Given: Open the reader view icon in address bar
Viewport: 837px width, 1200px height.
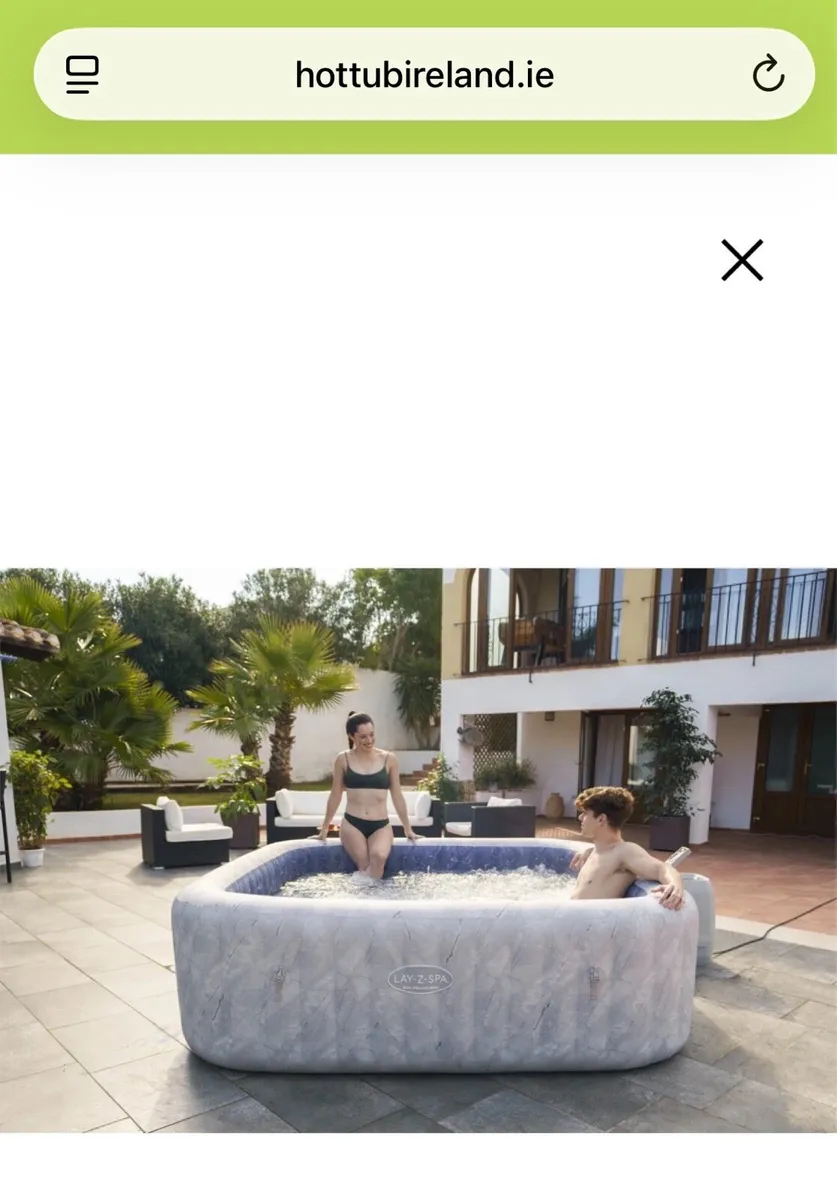Looking at the screenshot, I should 82,74.
